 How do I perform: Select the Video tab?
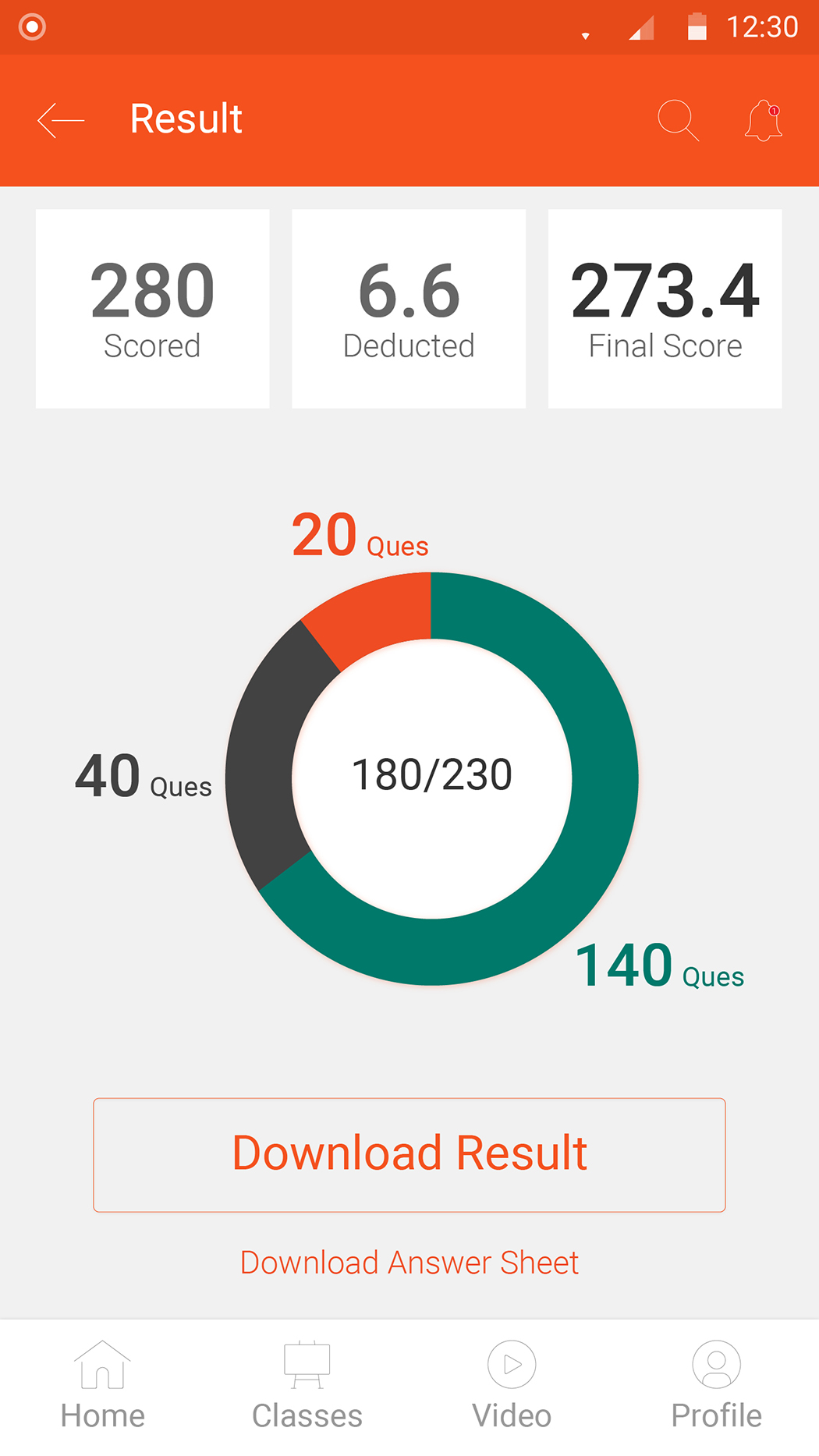pos(512,1386)
